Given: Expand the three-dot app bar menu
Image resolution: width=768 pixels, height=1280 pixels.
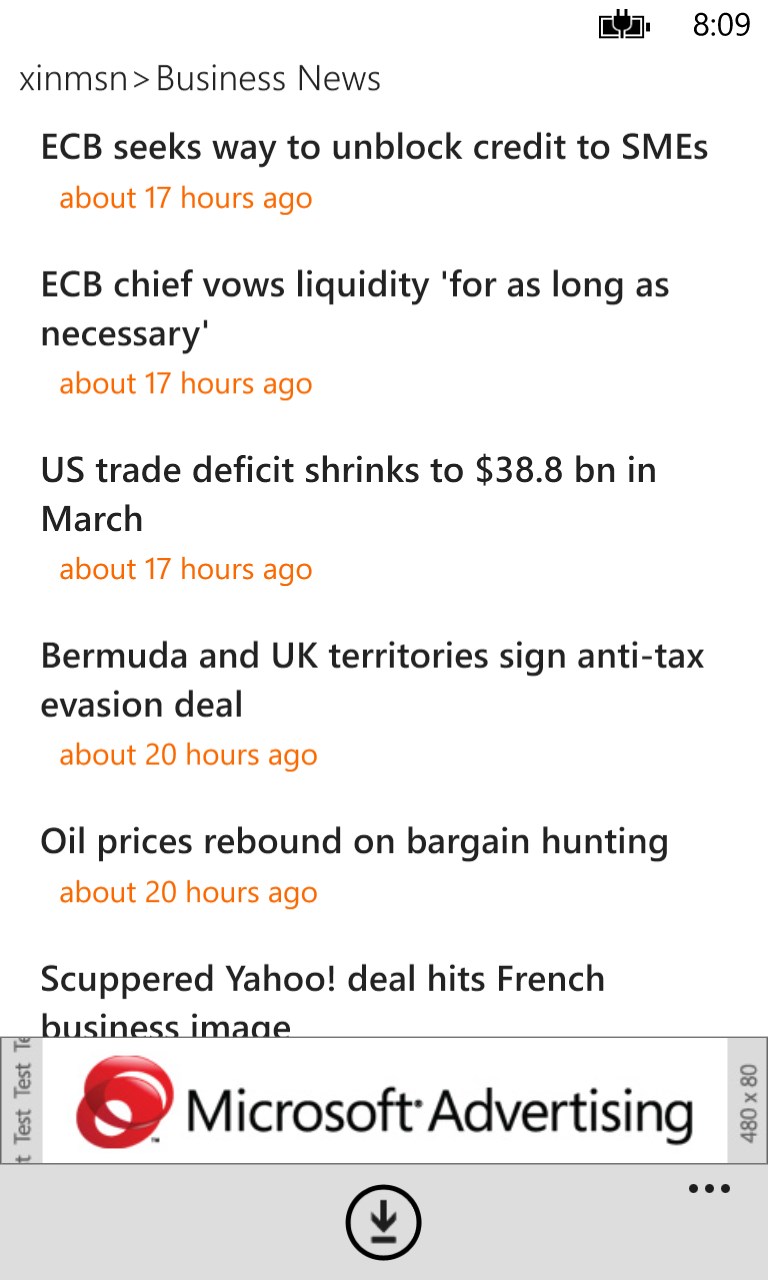Looking at the screenshot, I should [709, 1190].
